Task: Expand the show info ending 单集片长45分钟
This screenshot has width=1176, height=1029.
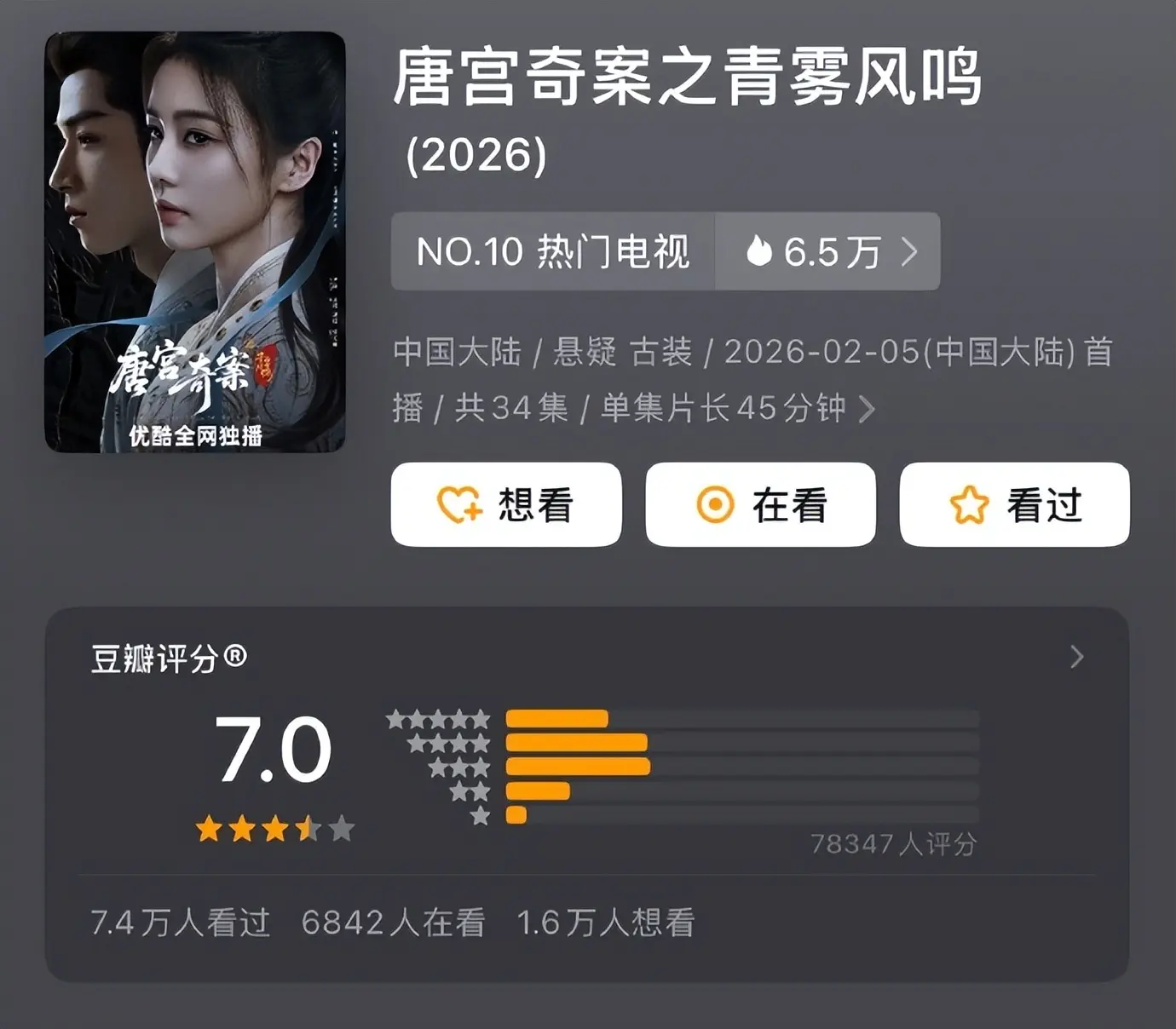Action: [x=867, y=410]
